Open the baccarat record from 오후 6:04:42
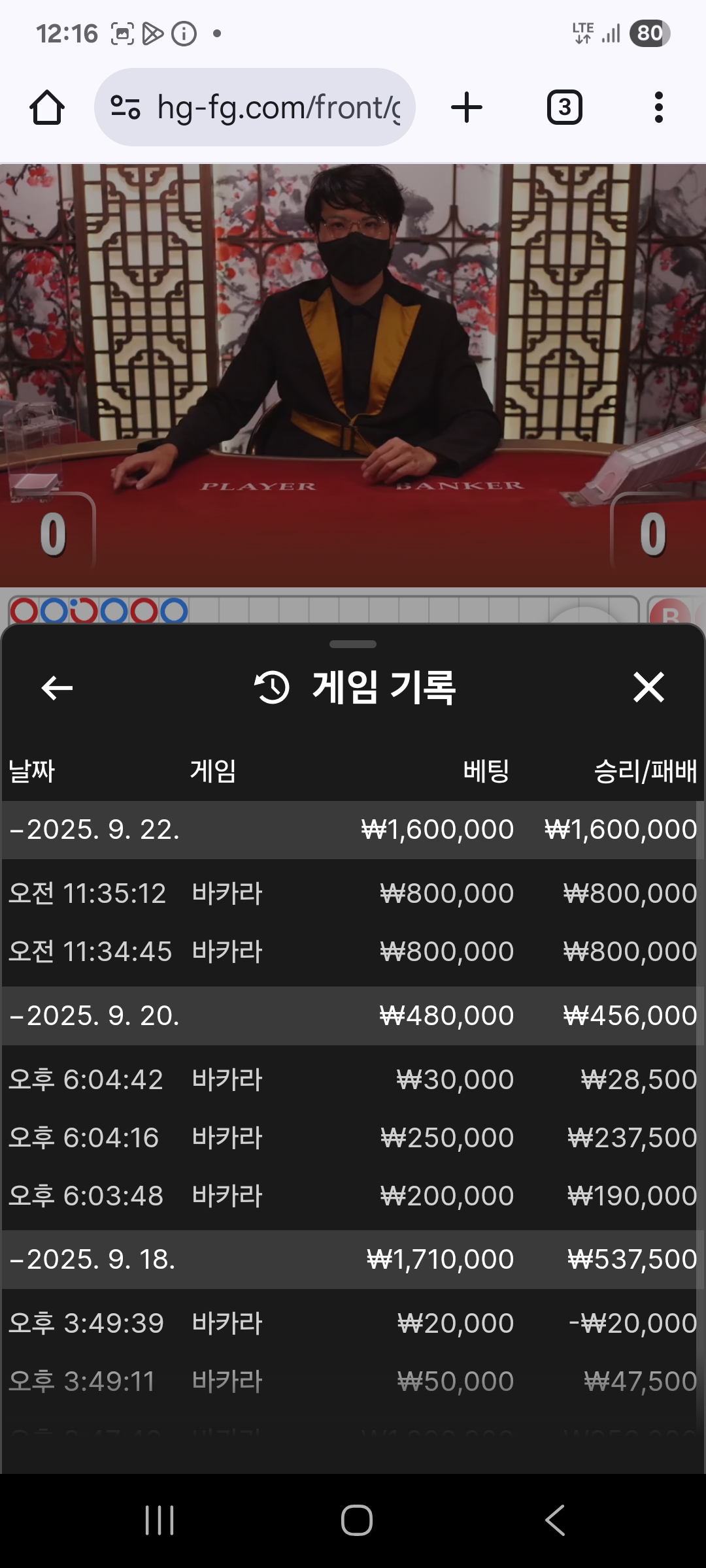The height and width of the screenshot is (1568, 706). coord(352,1079)
